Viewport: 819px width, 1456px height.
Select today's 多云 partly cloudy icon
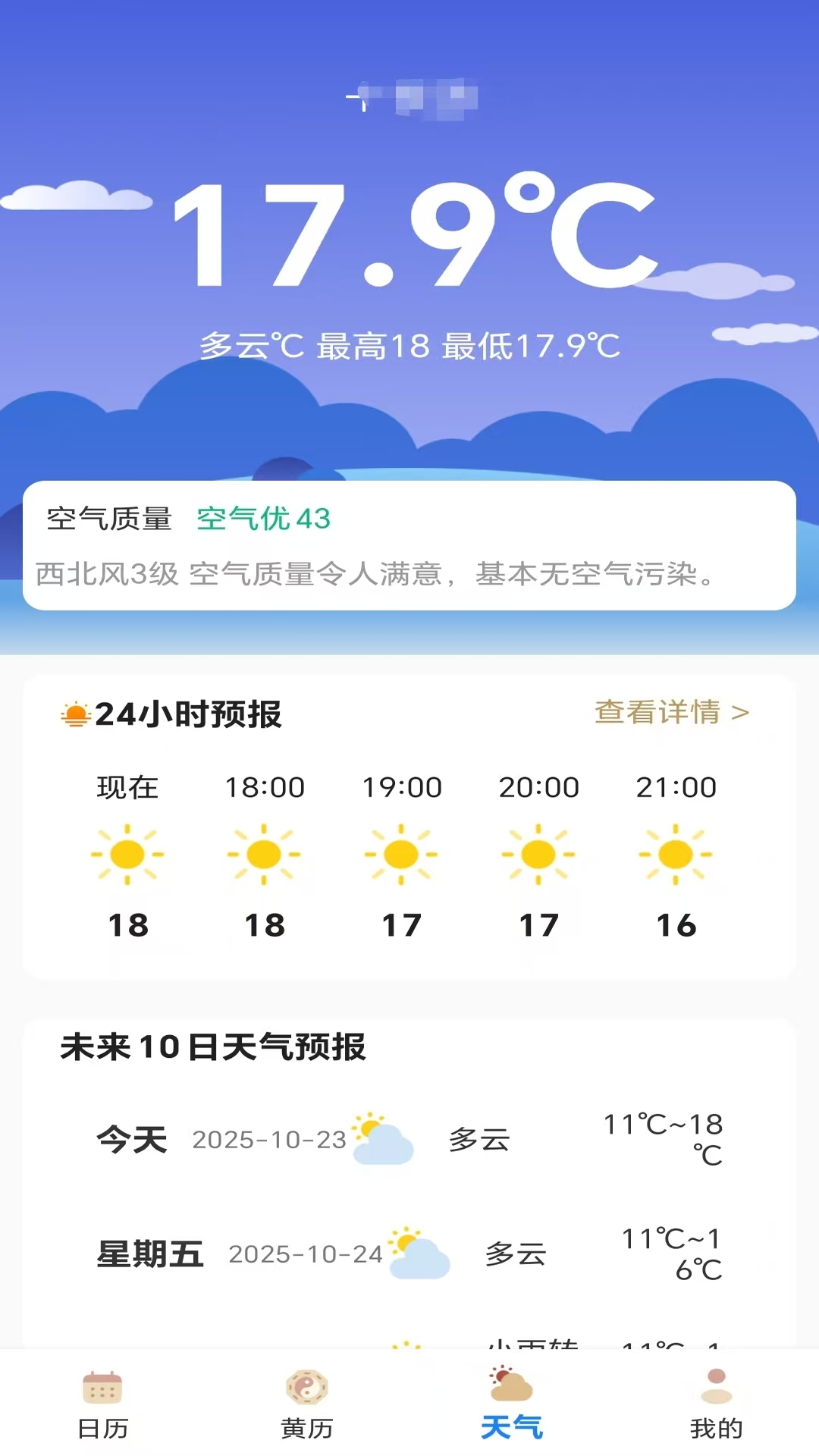pyautogui.click(x=384, y=1141)
